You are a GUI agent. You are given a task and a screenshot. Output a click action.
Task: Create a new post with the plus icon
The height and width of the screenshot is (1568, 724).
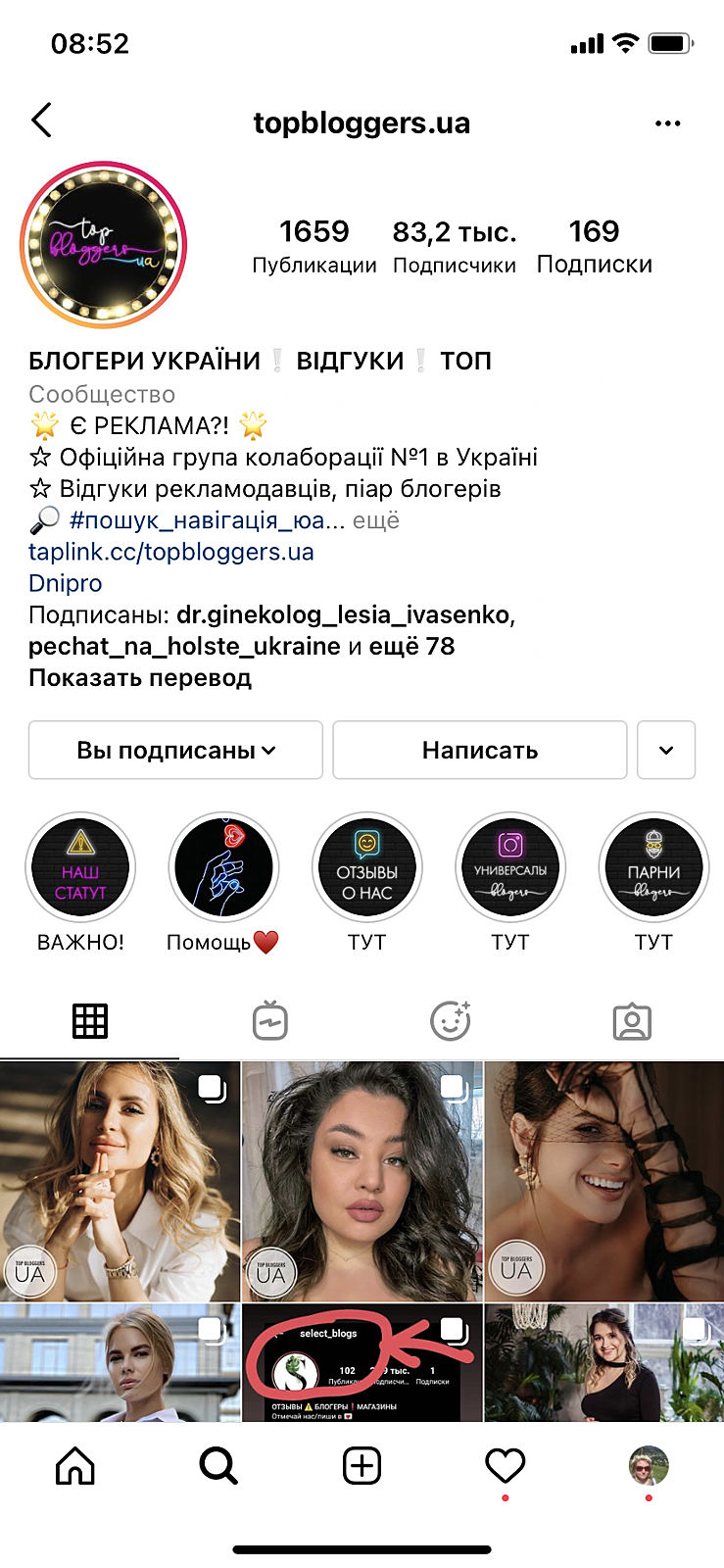(362, 1466)
